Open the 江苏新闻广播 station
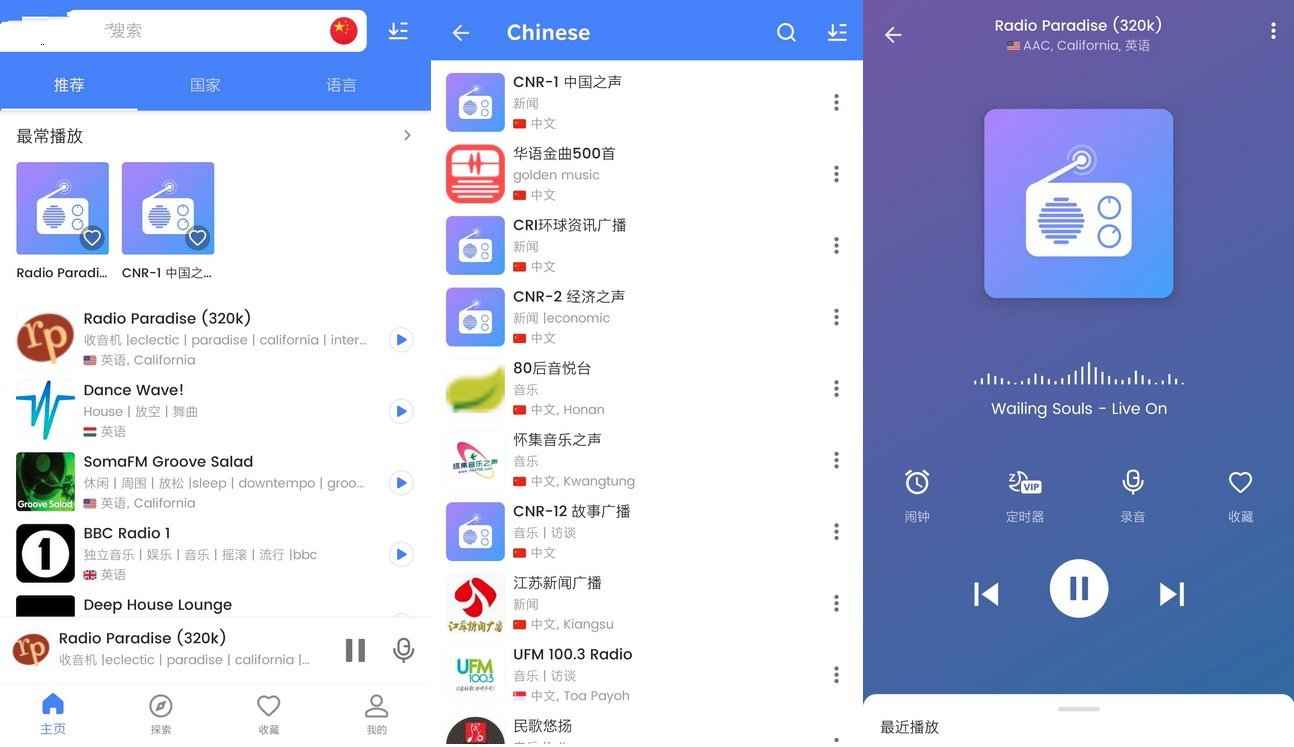1294x747 pixels. coord(640,603)
